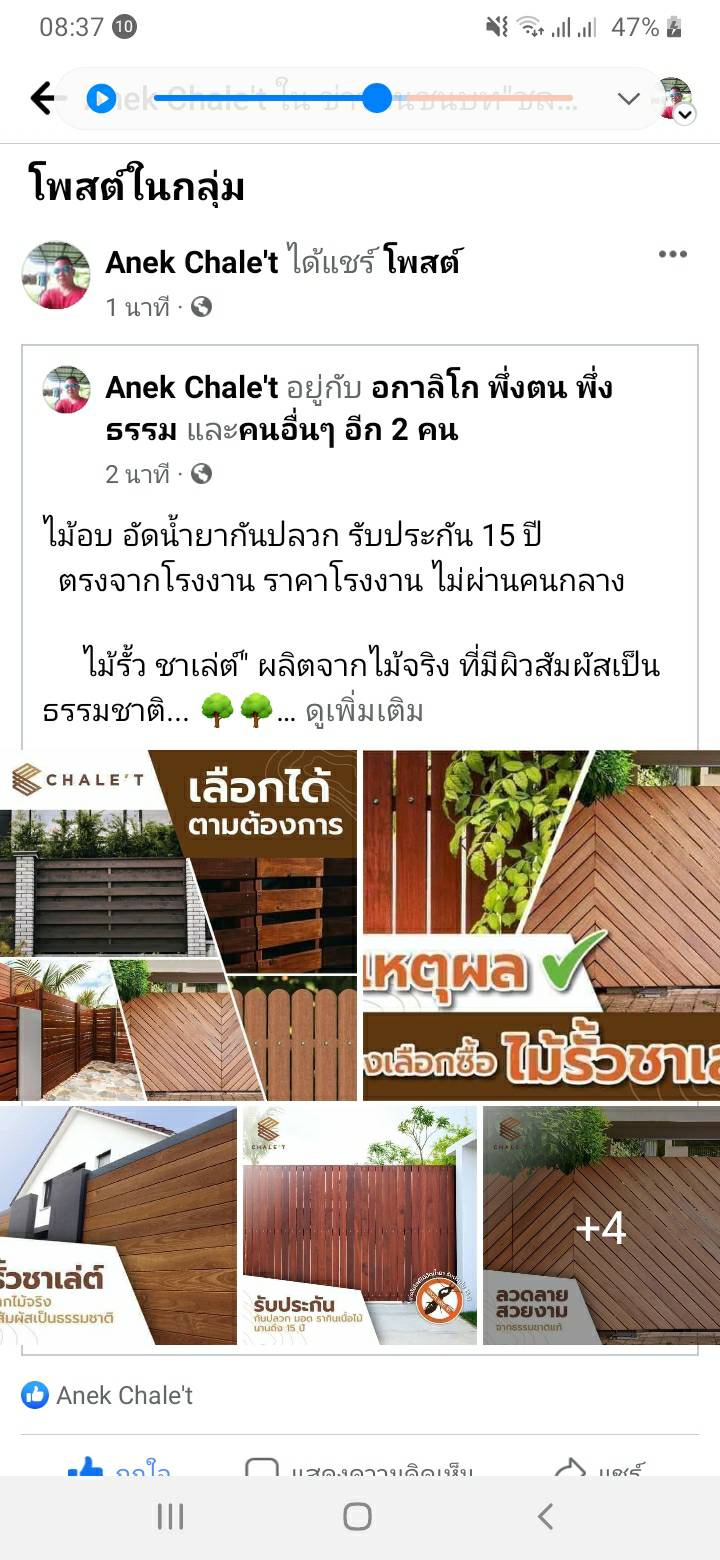See who liked: Anek Chale't
The height and width of the screenshot is (1560, 720).
[x=124, y=1395]
